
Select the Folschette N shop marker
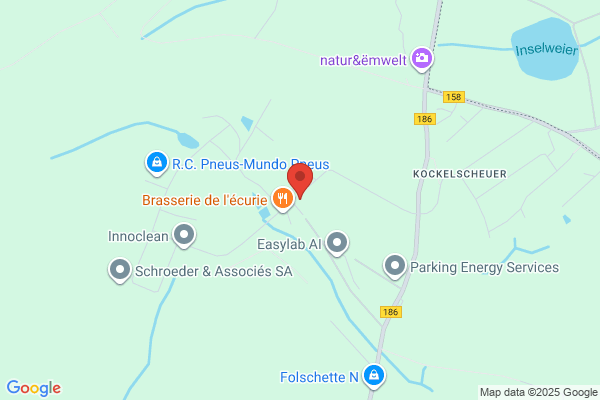(x=374, y=376)
